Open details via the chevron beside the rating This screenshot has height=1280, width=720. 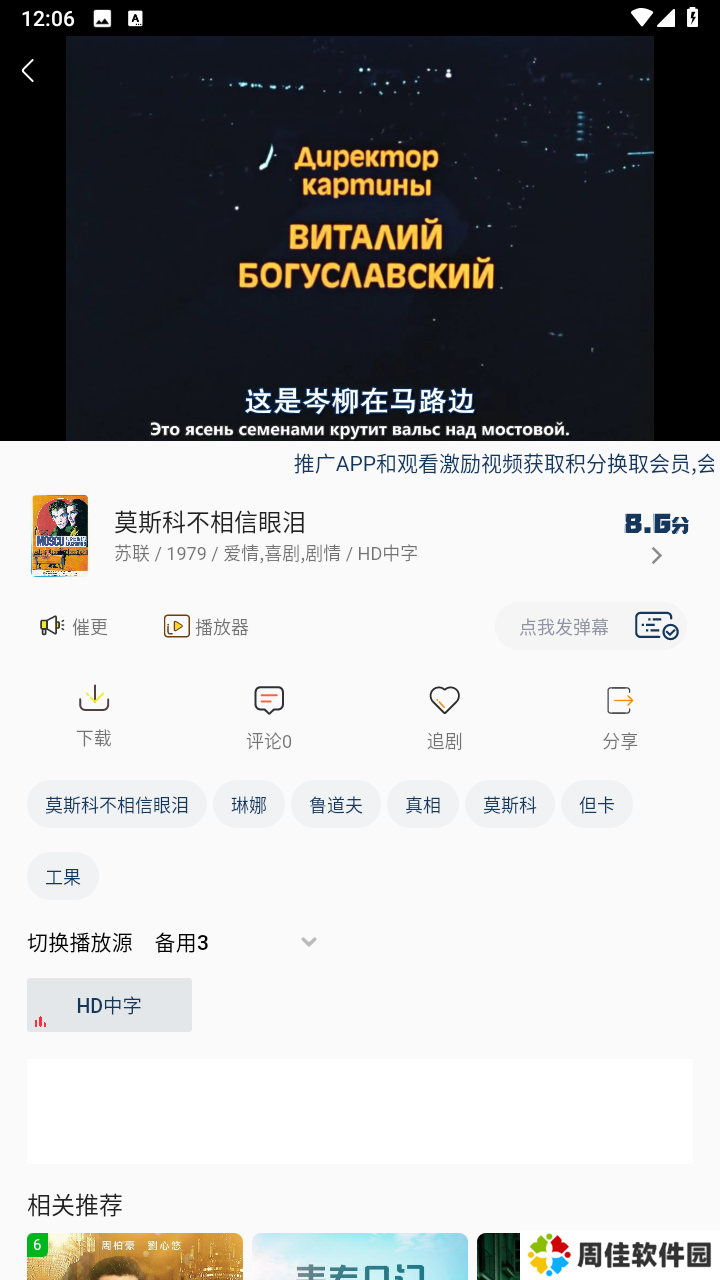[656, 556]
